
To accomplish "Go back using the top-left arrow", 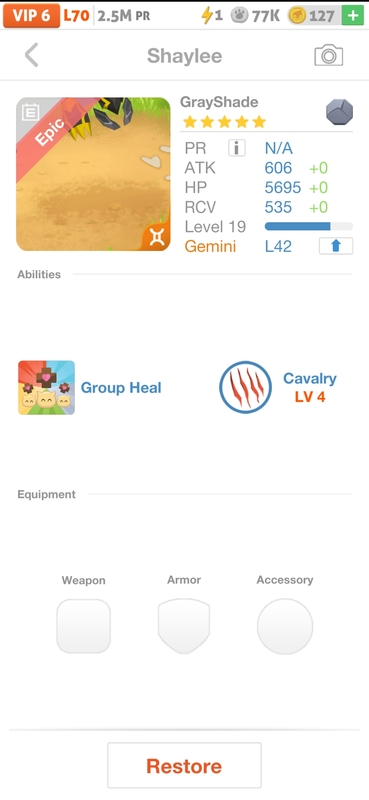I will 32,55.
